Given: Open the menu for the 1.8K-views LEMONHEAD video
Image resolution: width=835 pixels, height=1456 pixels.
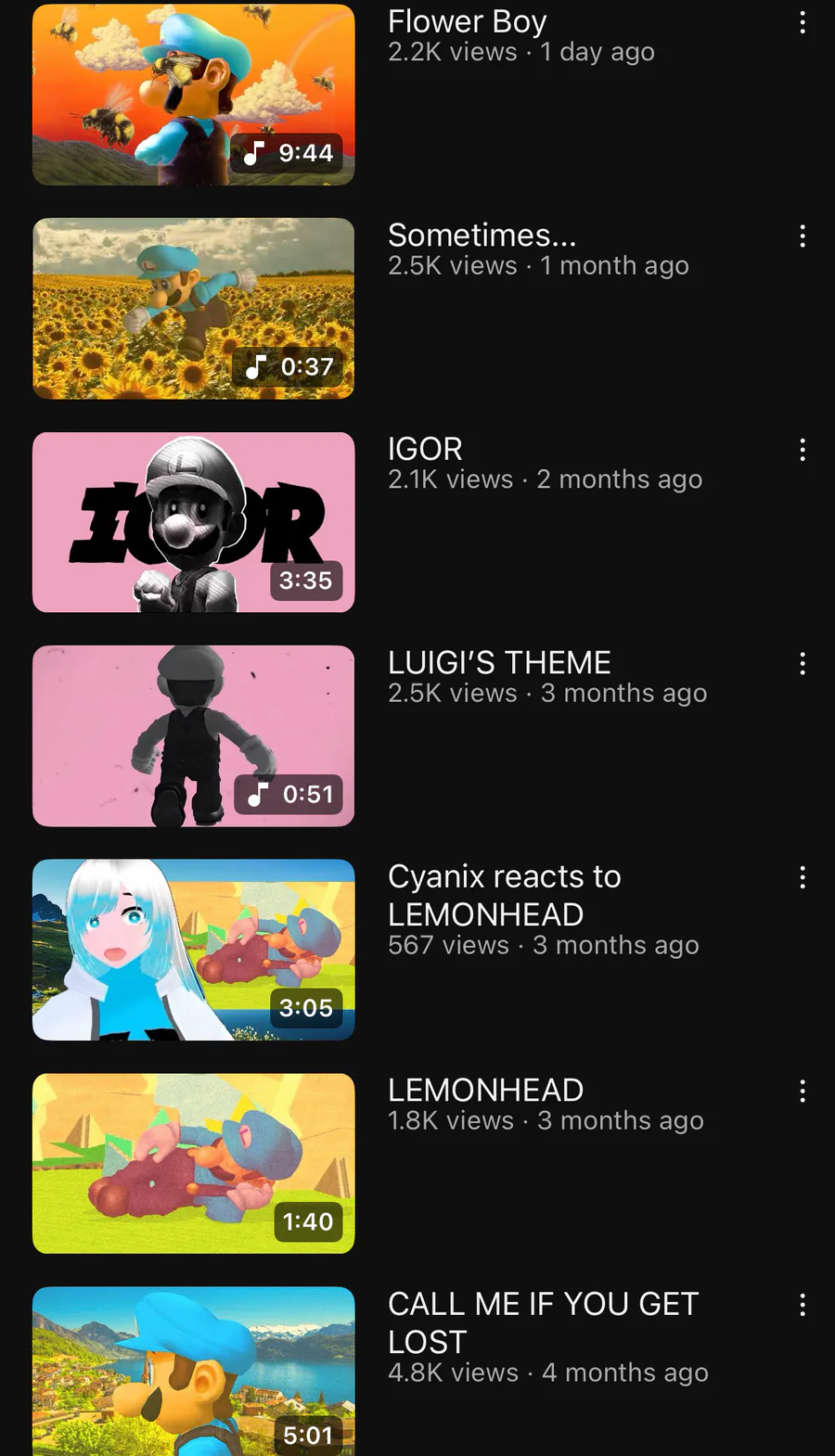Looking at the screenshot, I should coord(803,1091).
